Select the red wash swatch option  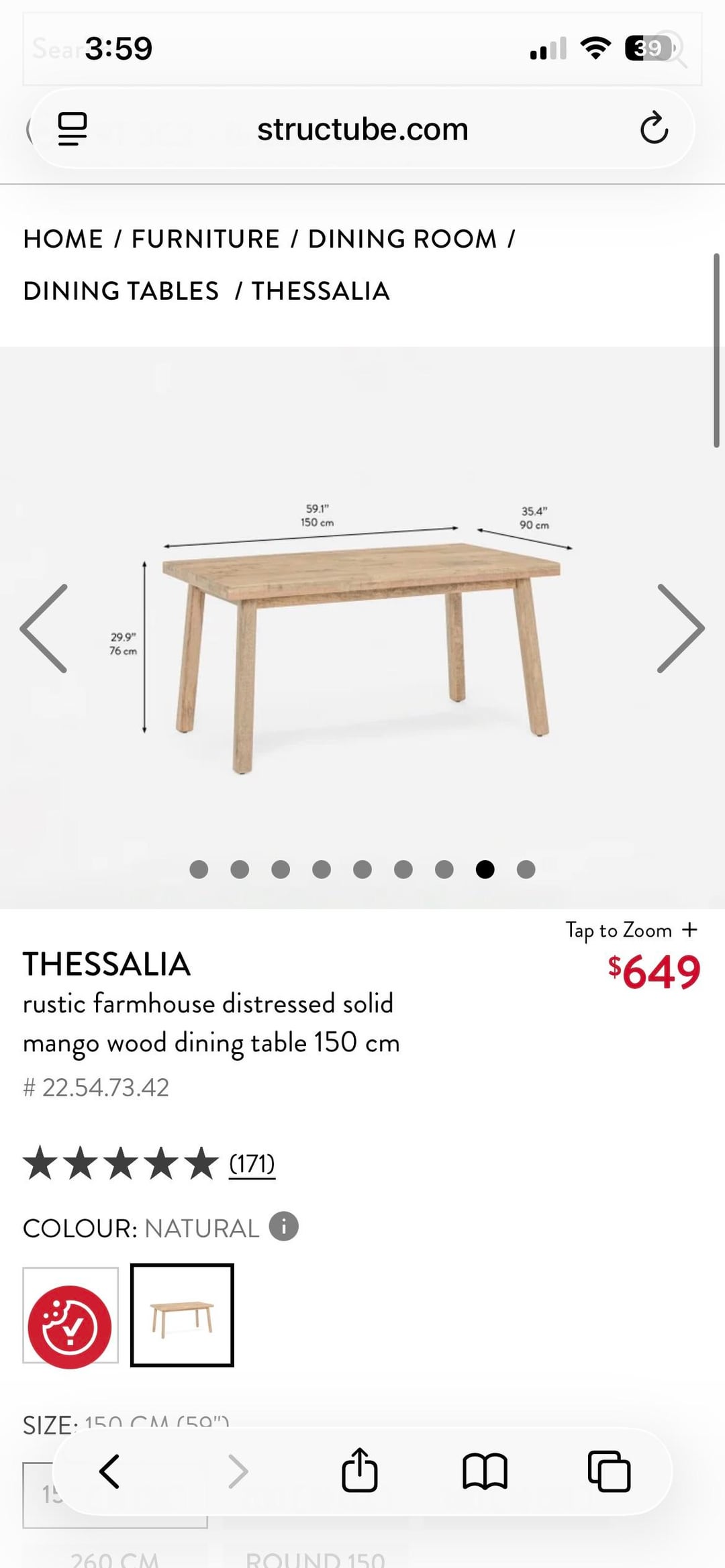[70, 1315]
